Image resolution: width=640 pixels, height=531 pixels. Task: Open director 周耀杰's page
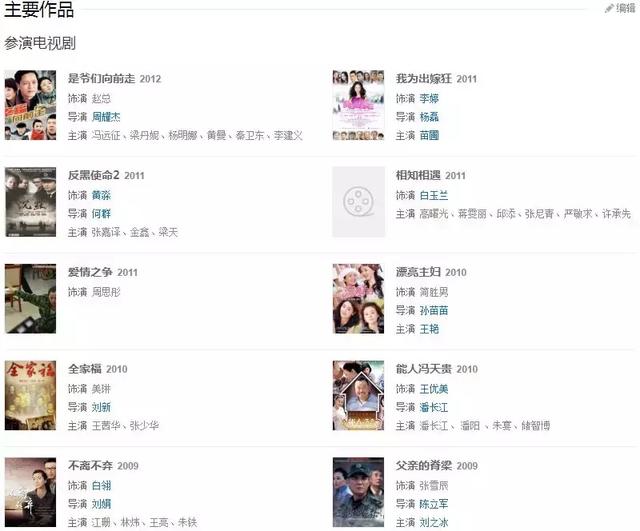coord(106,117)
